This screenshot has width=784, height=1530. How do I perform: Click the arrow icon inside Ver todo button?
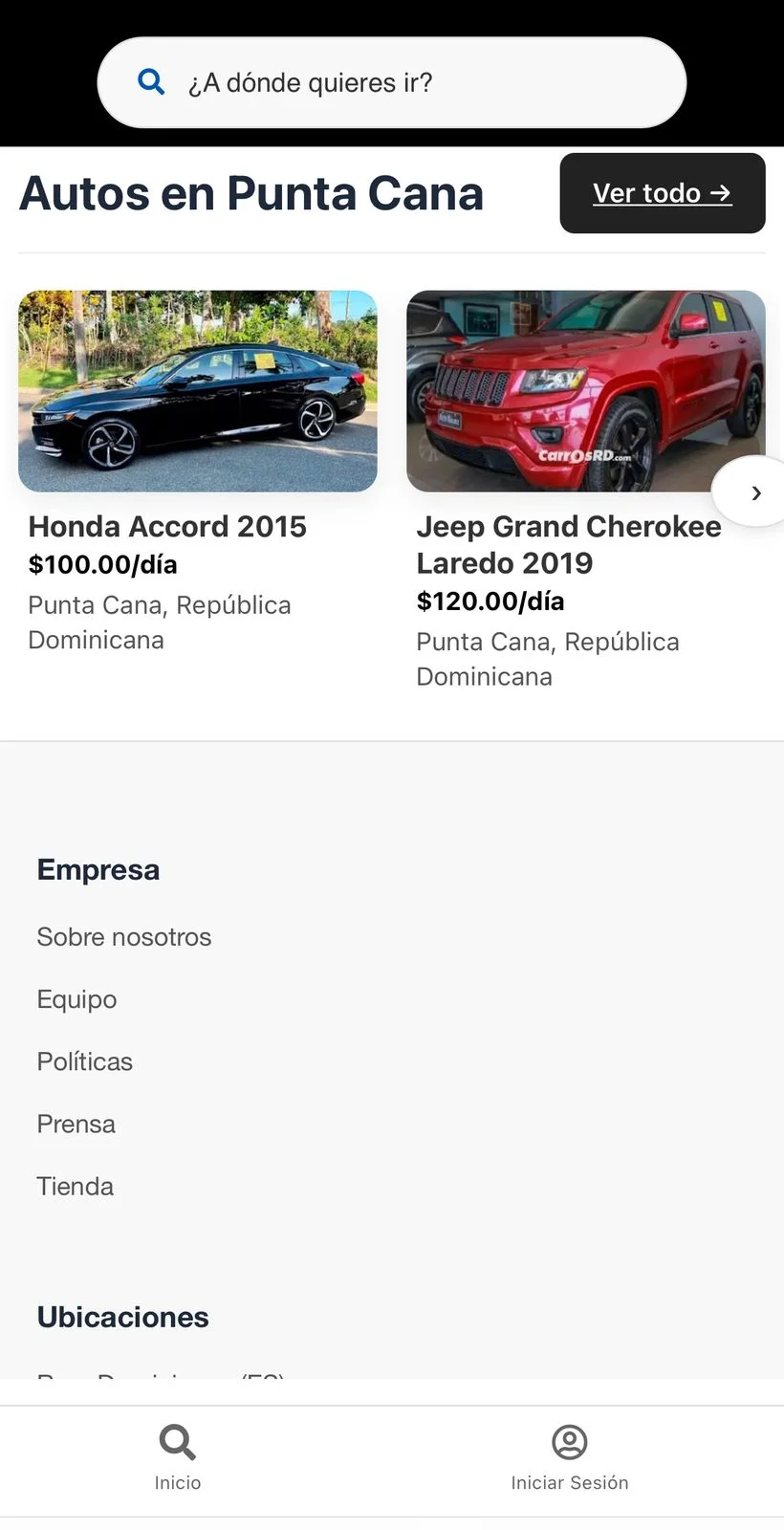(720, 193)
